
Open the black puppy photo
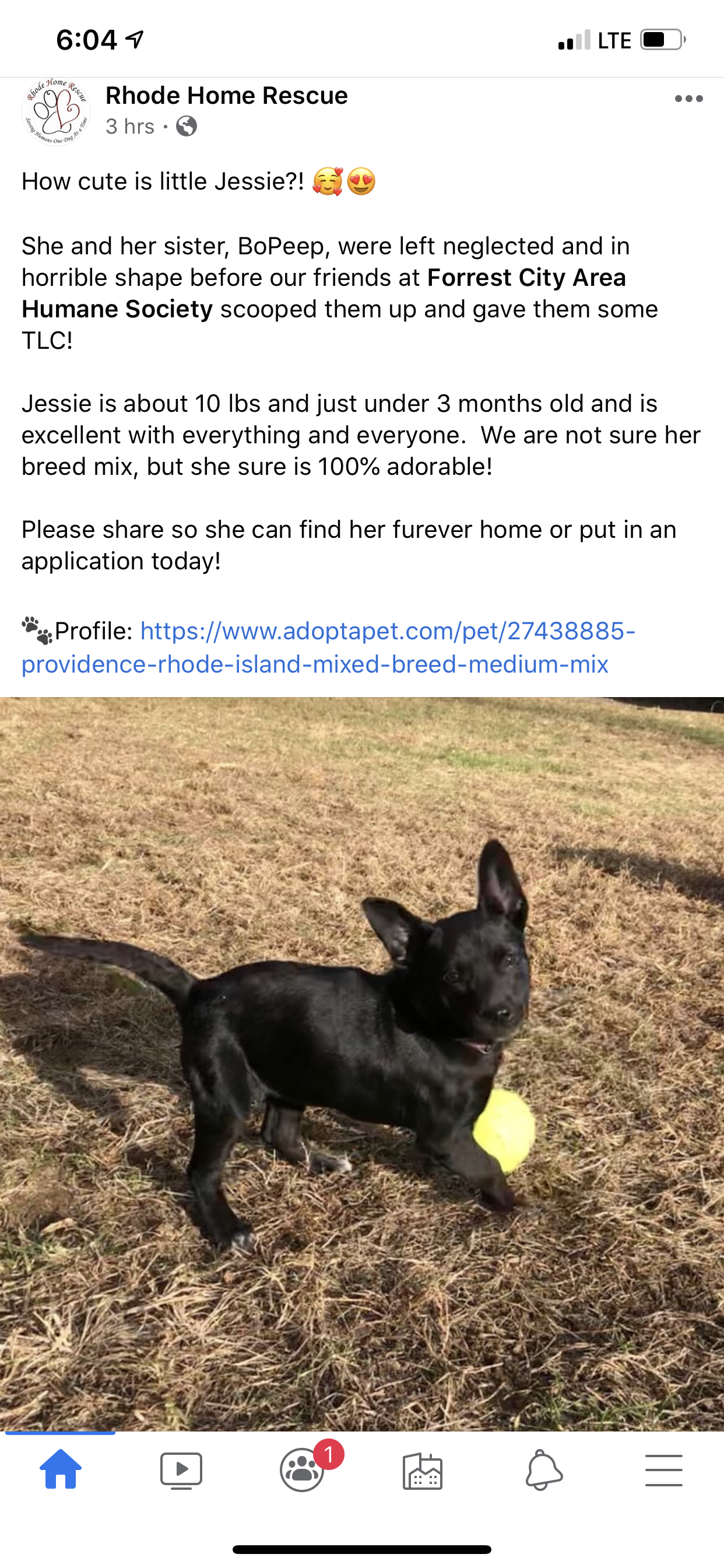[362, 1063]
